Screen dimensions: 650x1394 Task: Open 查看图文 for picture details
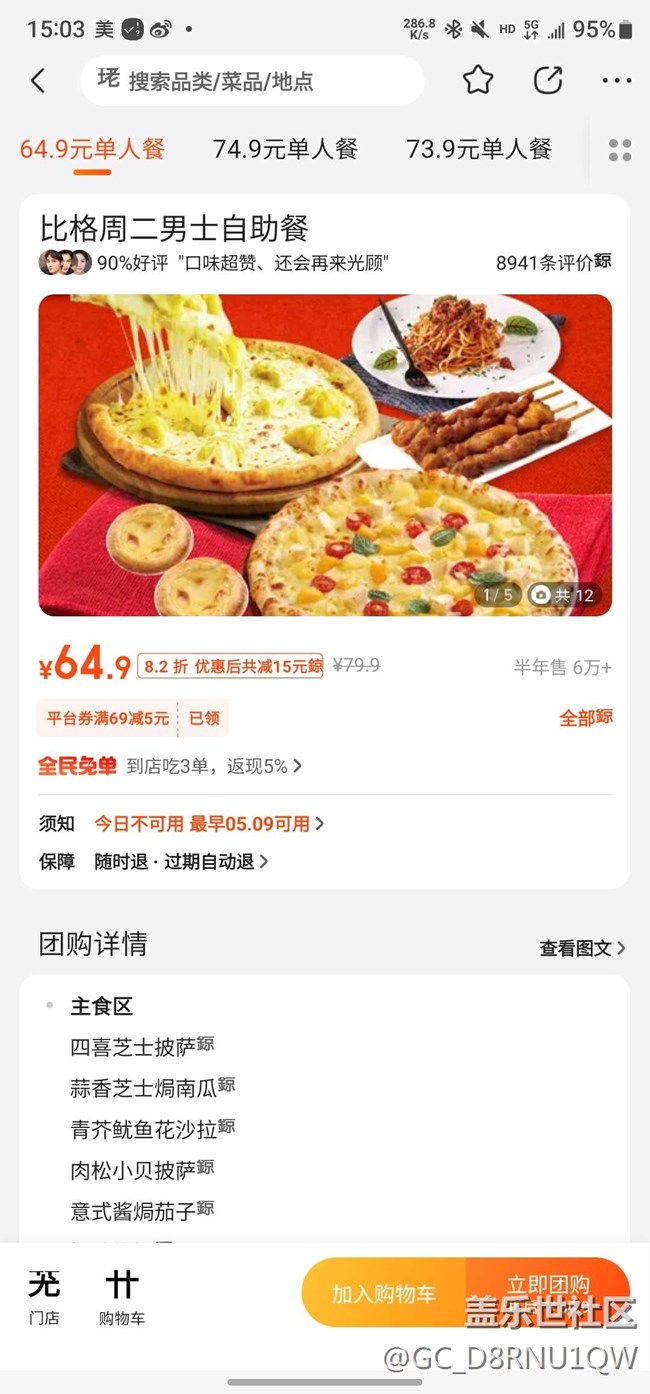(582, 948)
